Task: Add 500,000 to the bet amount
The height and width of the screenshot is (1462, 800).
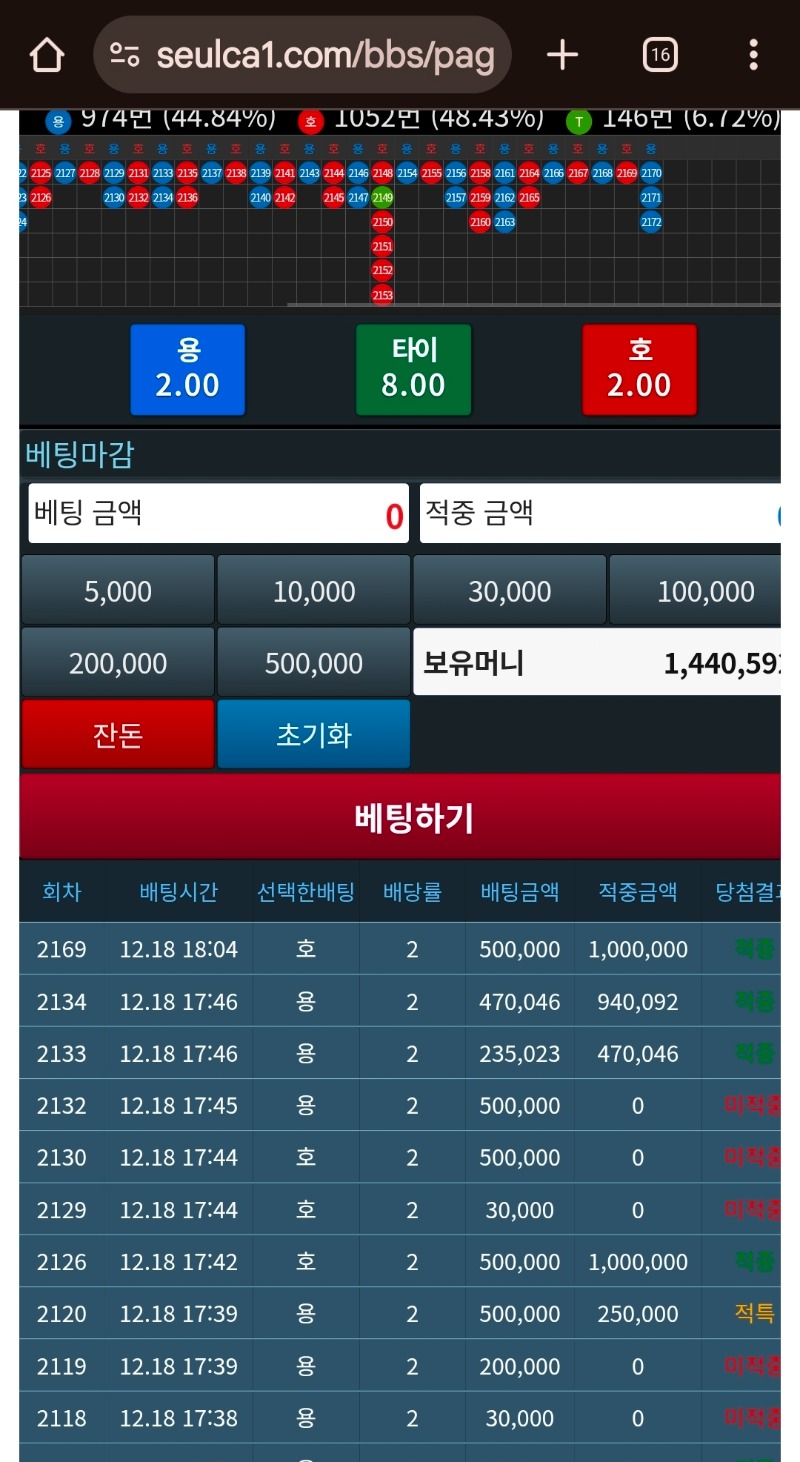Action: tap(314, 663)
